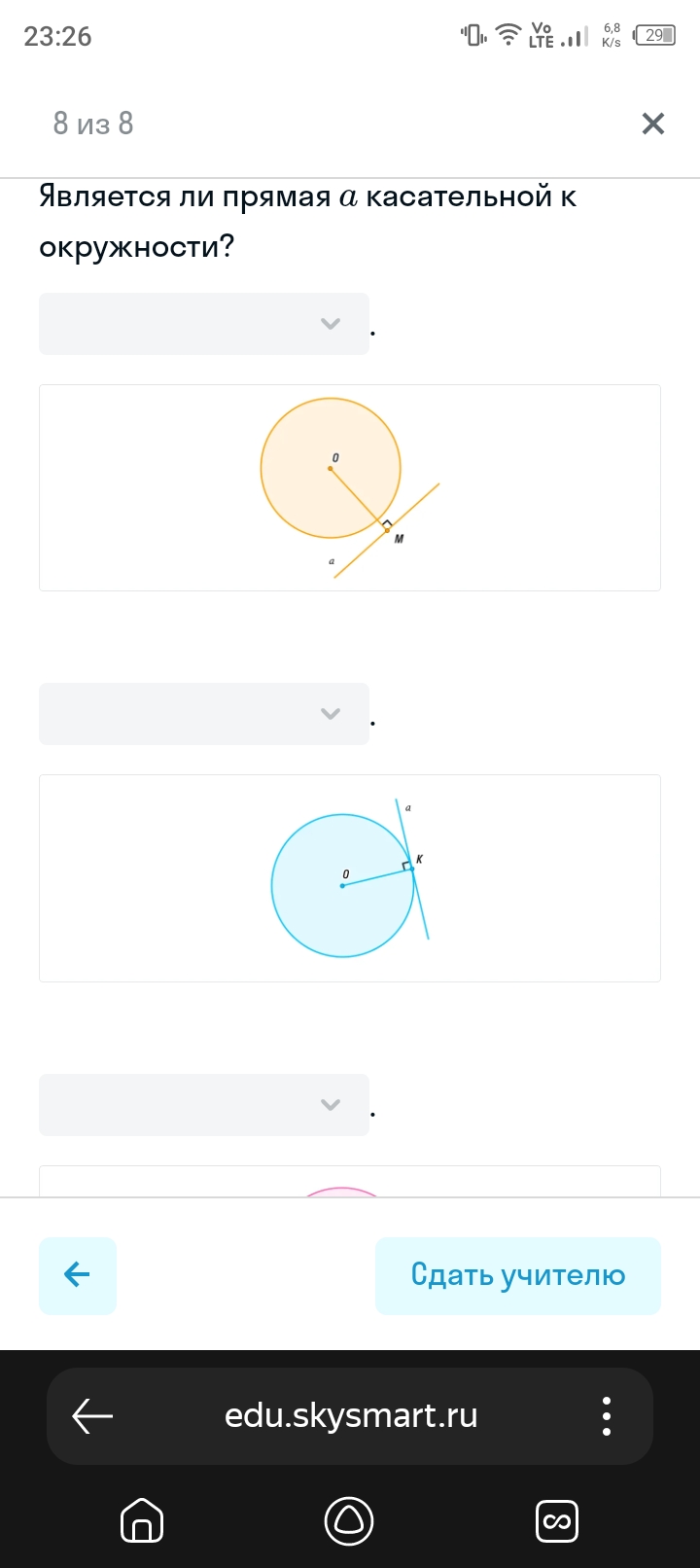Open the tabs switcher with infinity icon

tap(557, 1521)
